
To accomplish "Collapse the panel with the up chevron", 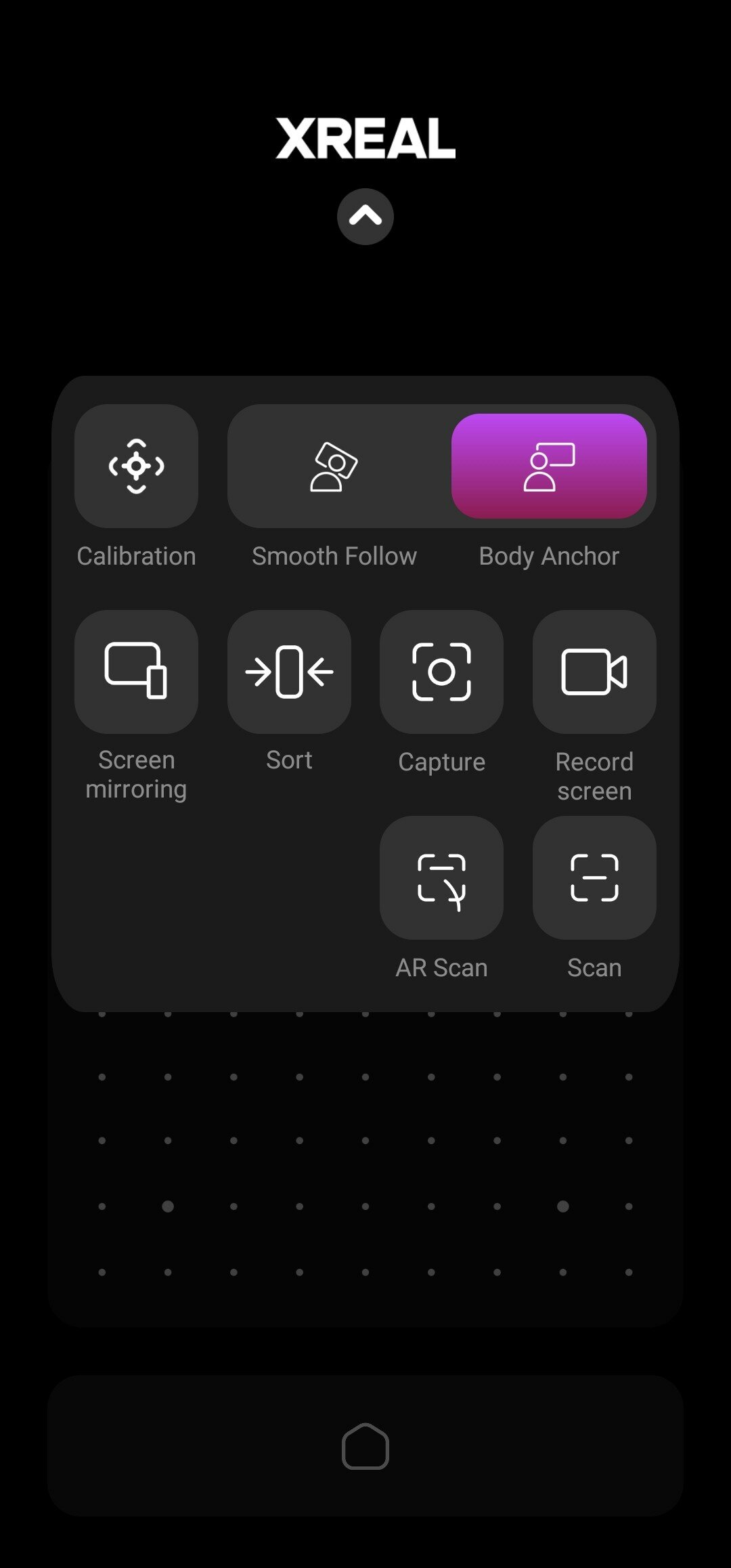I will 365,217.
